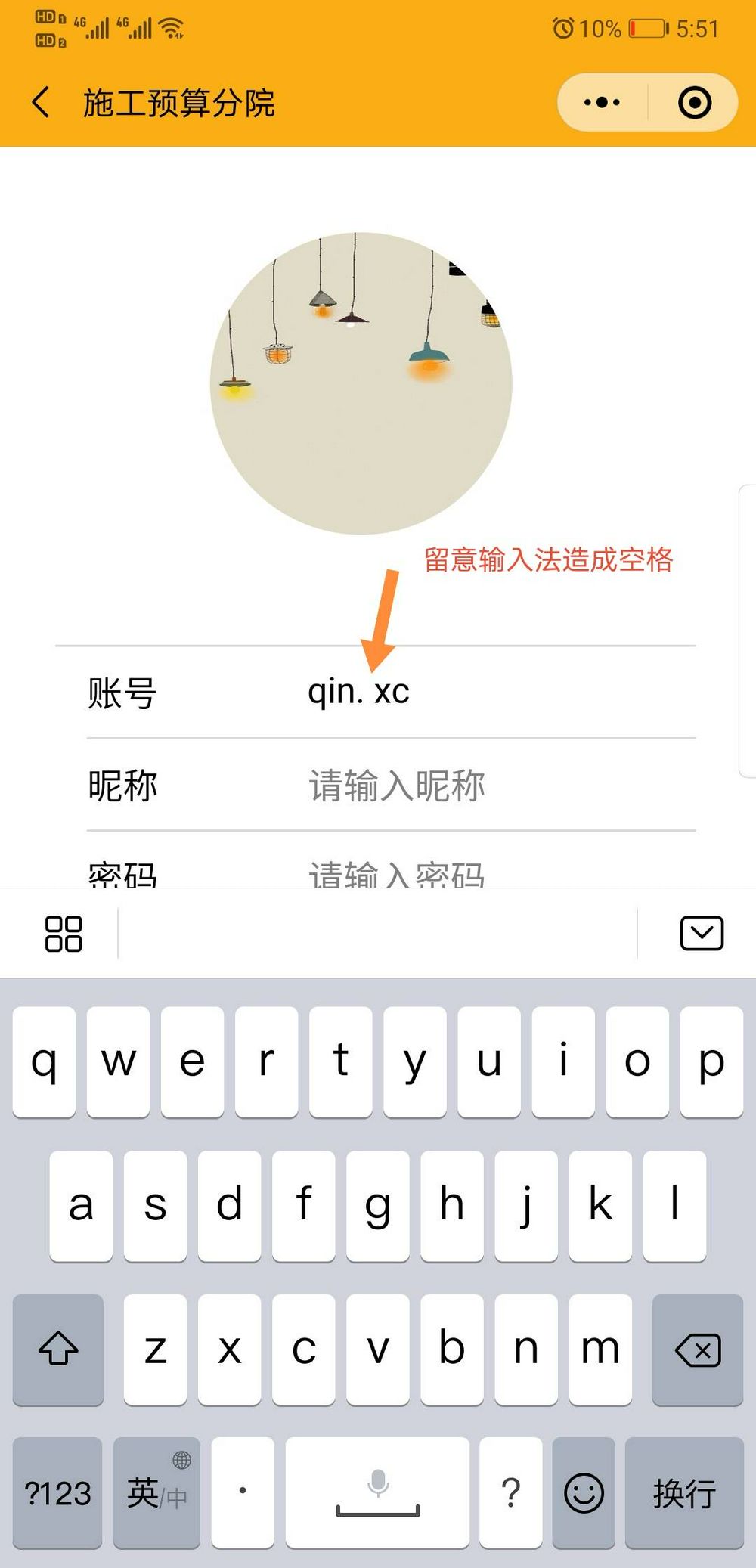
Task: Tap the circular lamp avatar image
Action: 361,383
